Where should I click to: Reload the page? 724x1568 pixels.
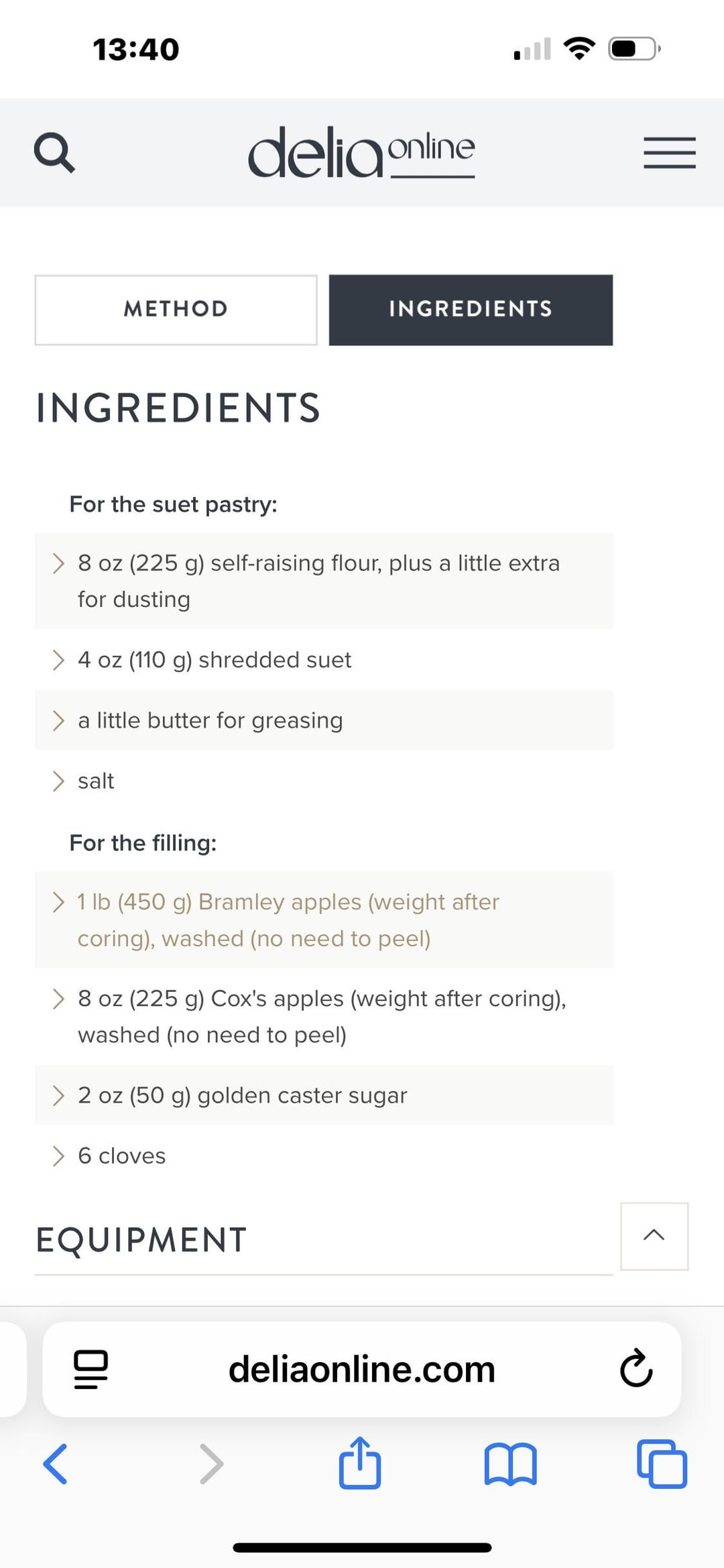click(636, 1368)
